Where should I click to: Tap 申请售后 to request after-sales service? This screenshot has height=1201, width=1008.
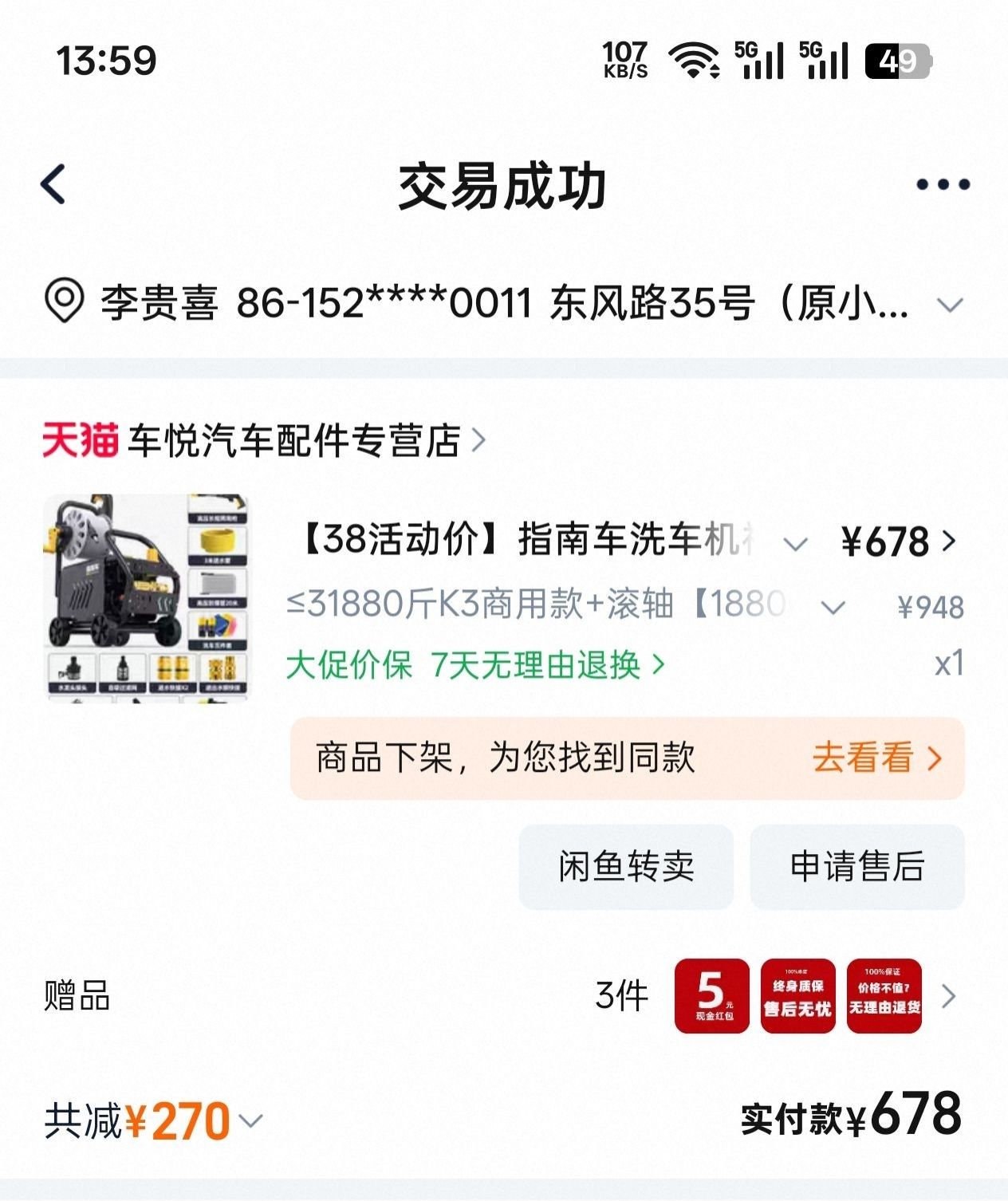pos(857,867)
